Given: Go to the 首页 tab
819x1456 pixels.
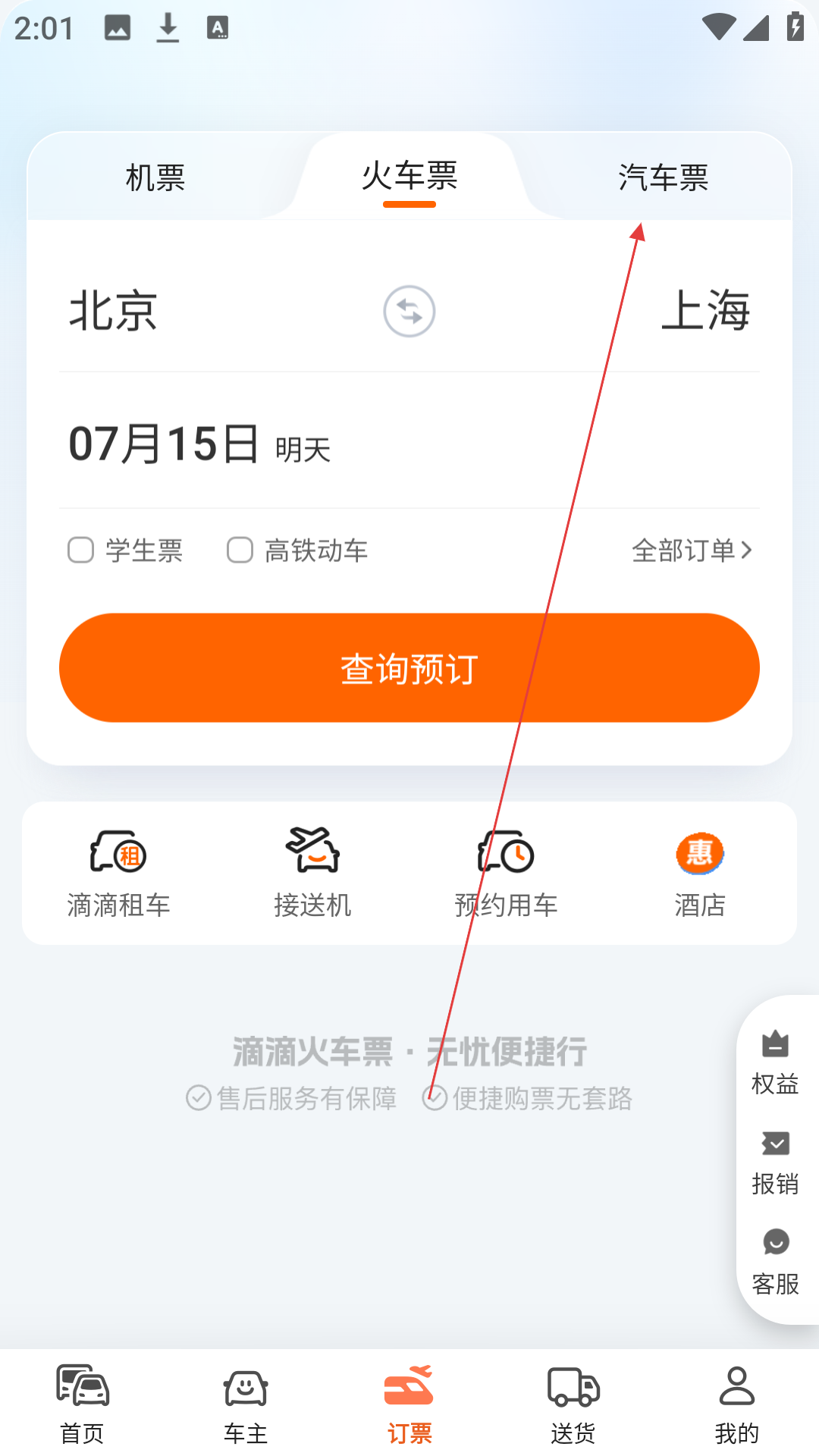Looking at the screenshot, I should pyautogui.click(x=82, y=1403).
